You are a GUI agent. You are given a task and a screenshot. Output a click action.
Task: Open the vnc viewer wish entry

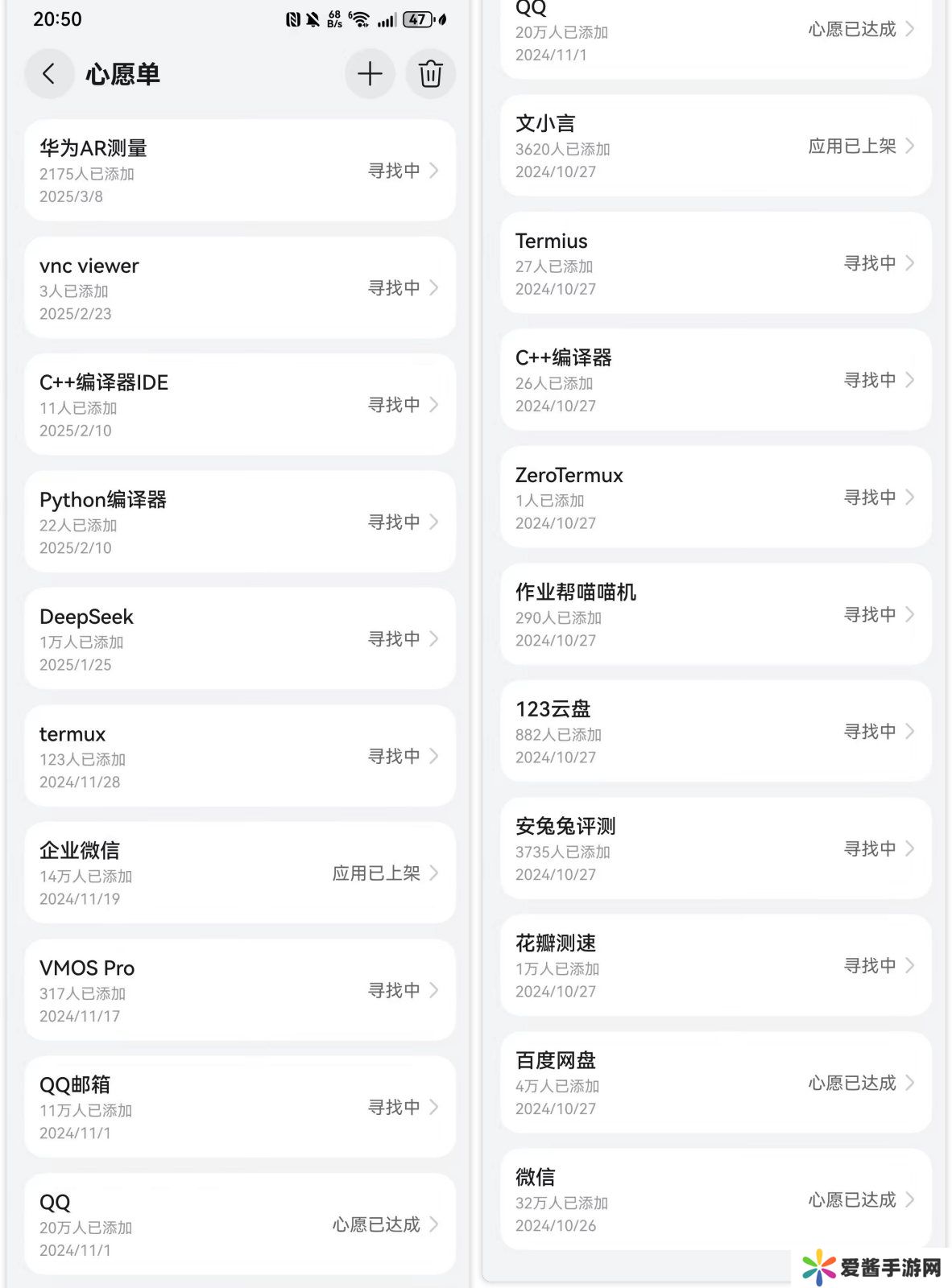tap(240, 288)
